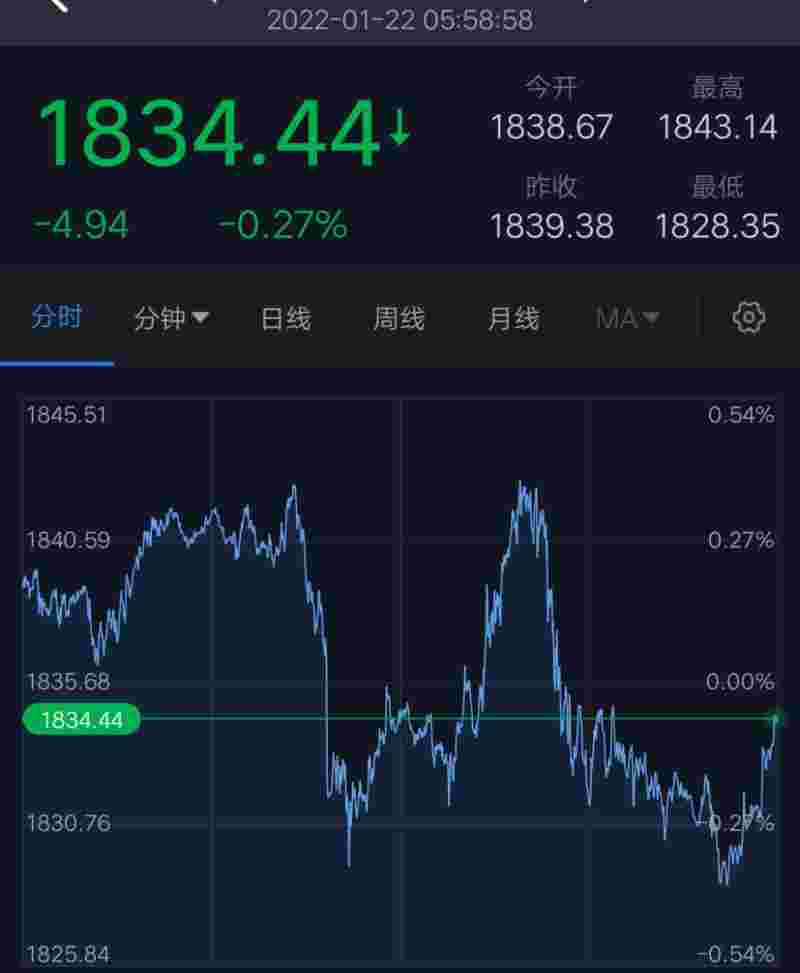800x973 pixels.
Task: Click the green down arrow beside 1834.44
Action: tap(399, 128)
